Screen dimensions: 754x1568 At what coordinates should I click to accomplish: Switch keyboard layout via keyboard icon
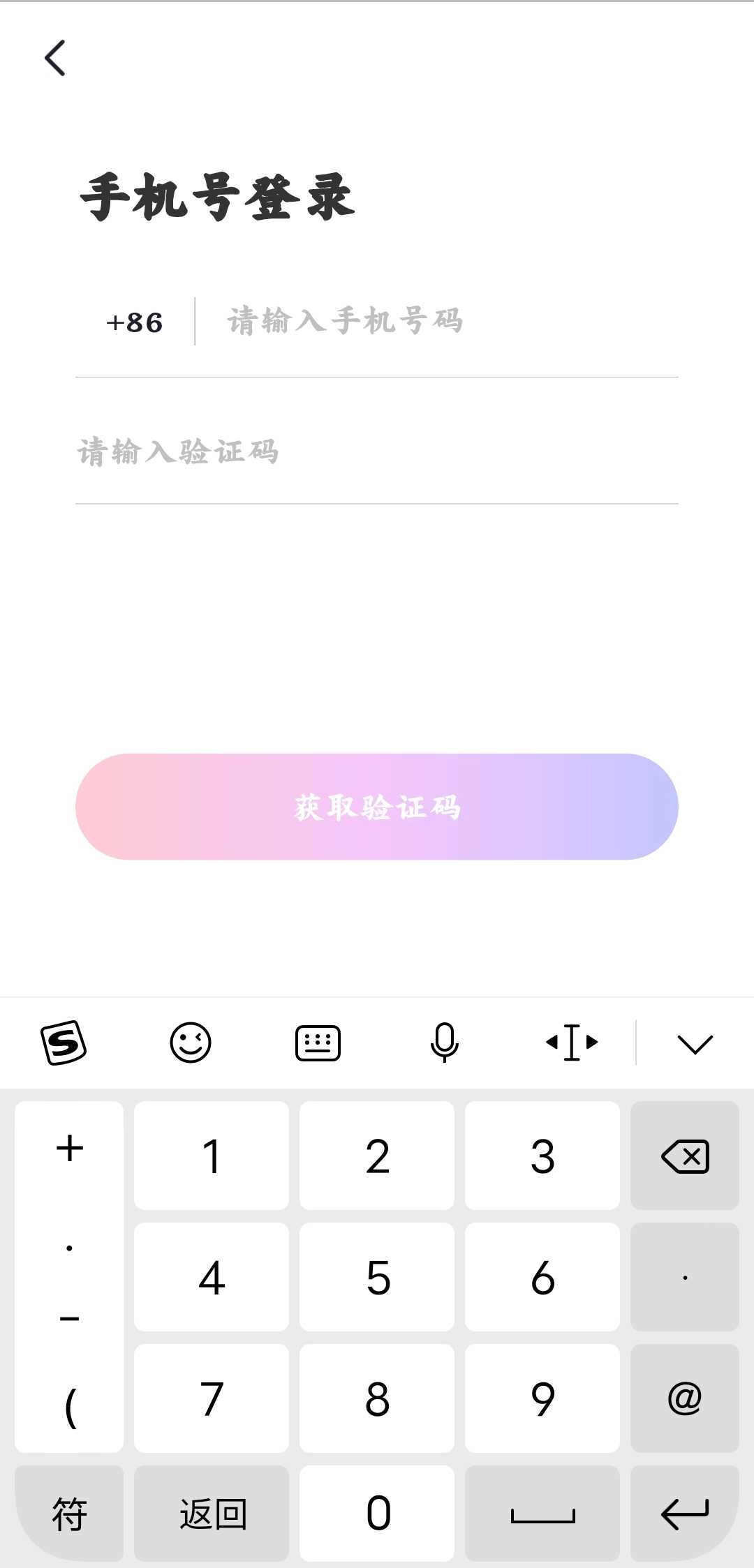tap(318, 1043)
